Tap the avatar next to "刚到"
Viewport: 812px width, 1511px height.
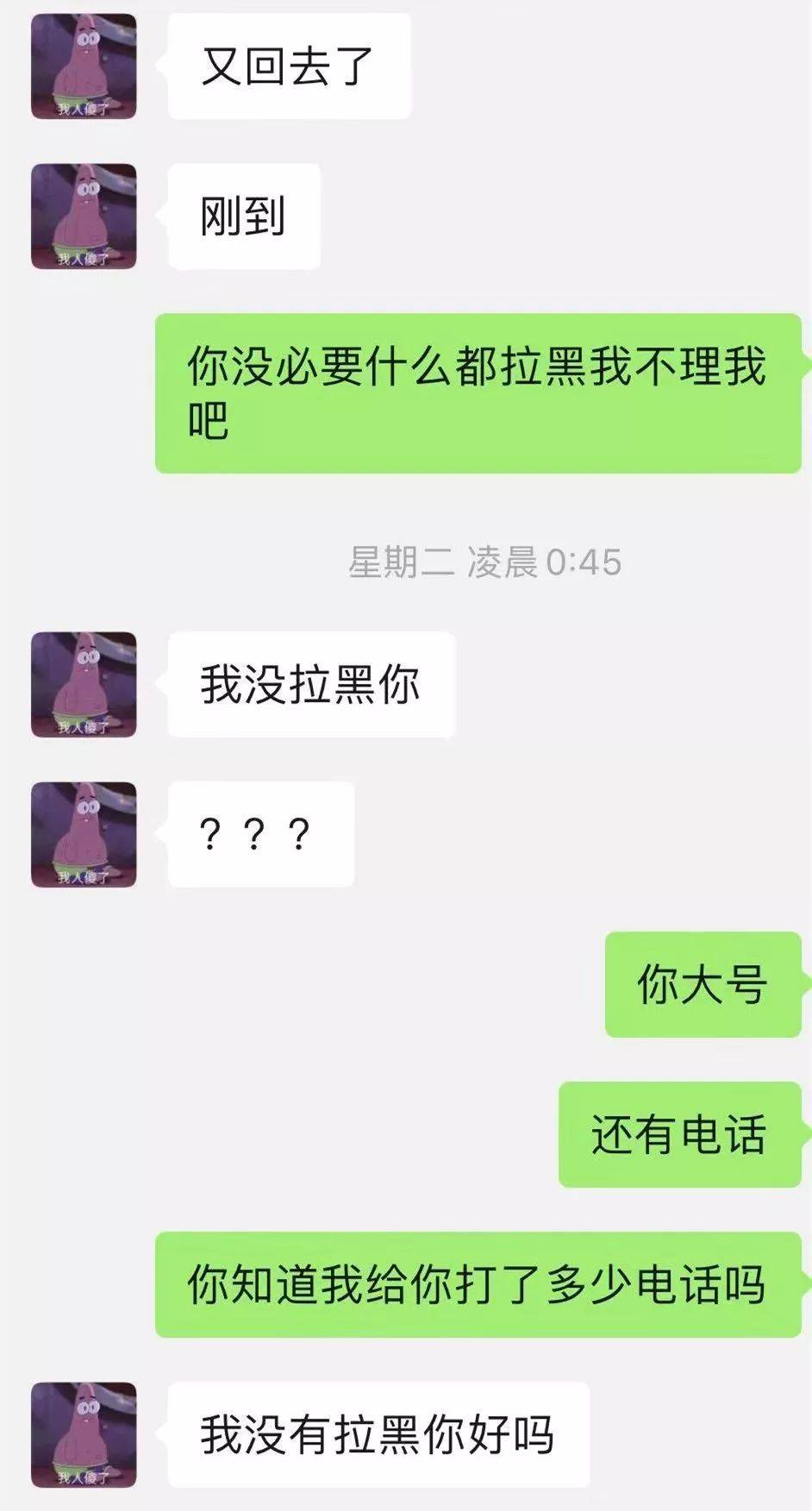point(84,216)
